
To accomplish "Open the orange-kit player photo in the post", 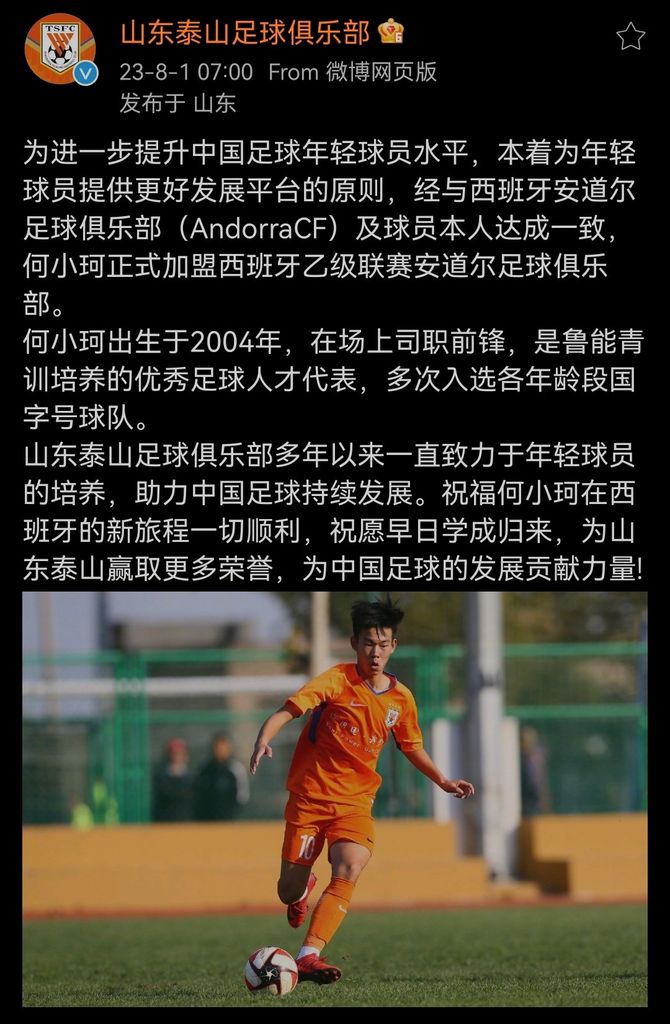I will [x=335, y=798].
